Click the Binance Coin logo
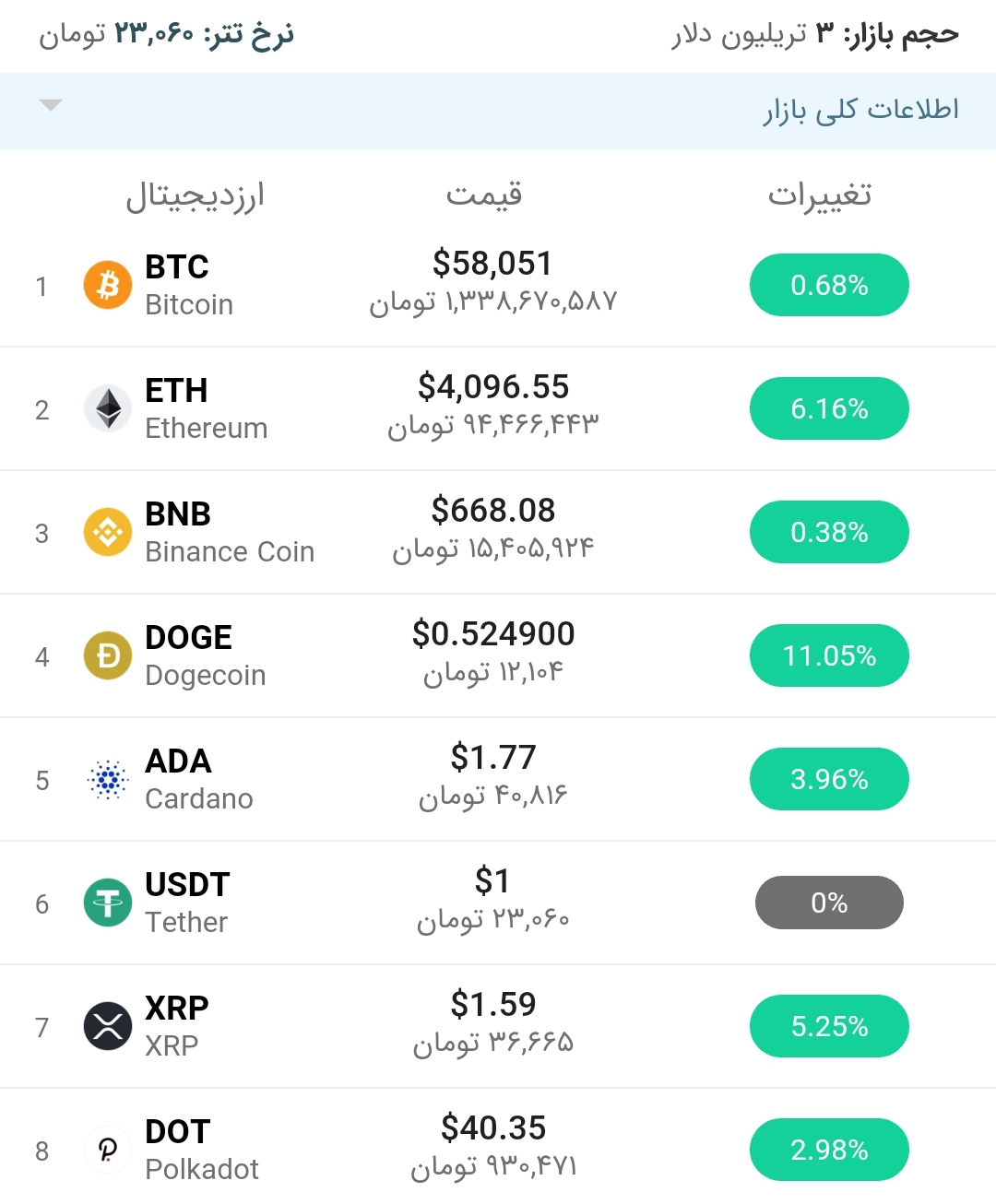 point(107,532)
